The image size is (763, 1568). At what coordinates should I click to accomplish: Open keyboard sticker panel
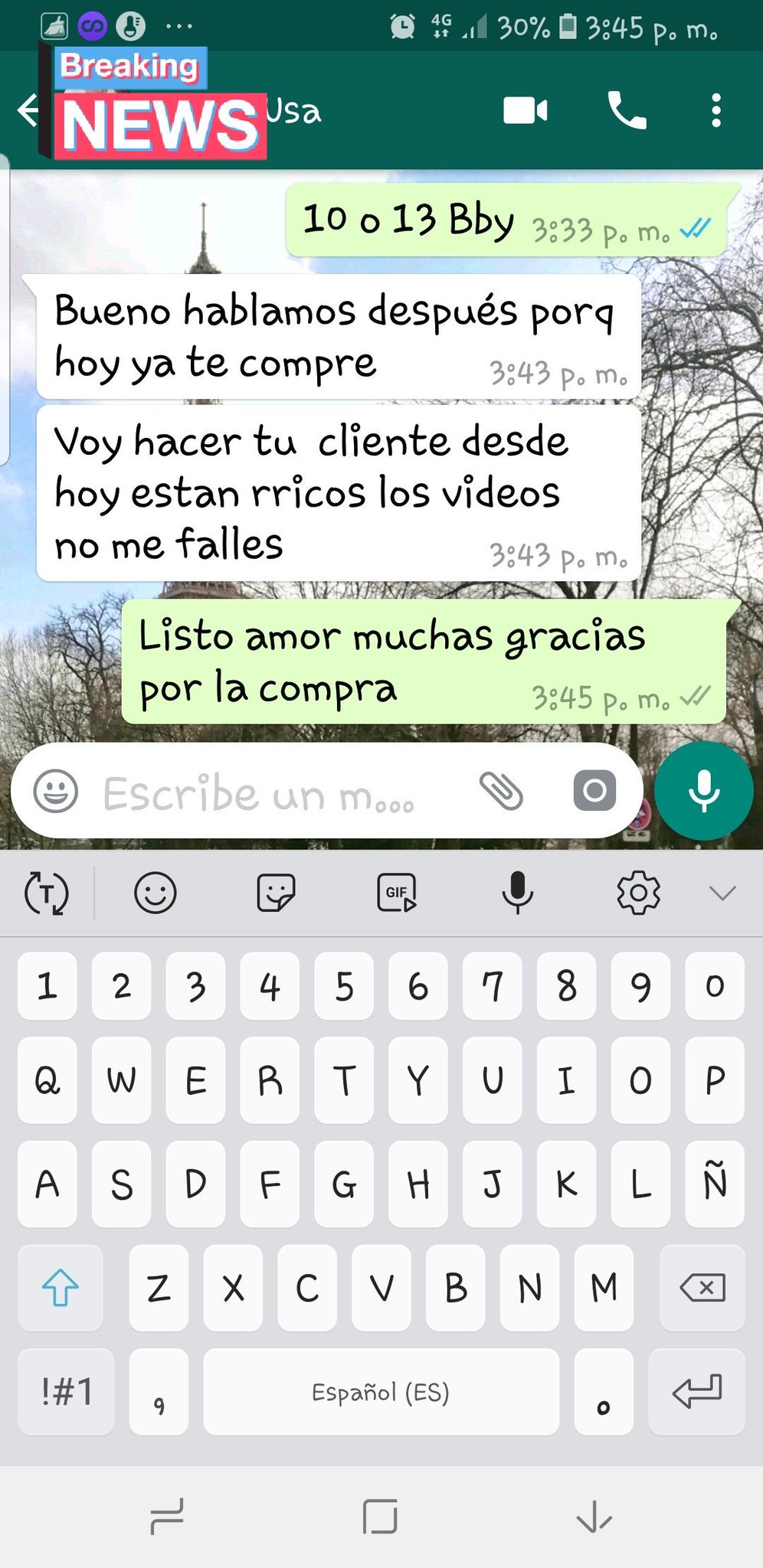[276, 893]
